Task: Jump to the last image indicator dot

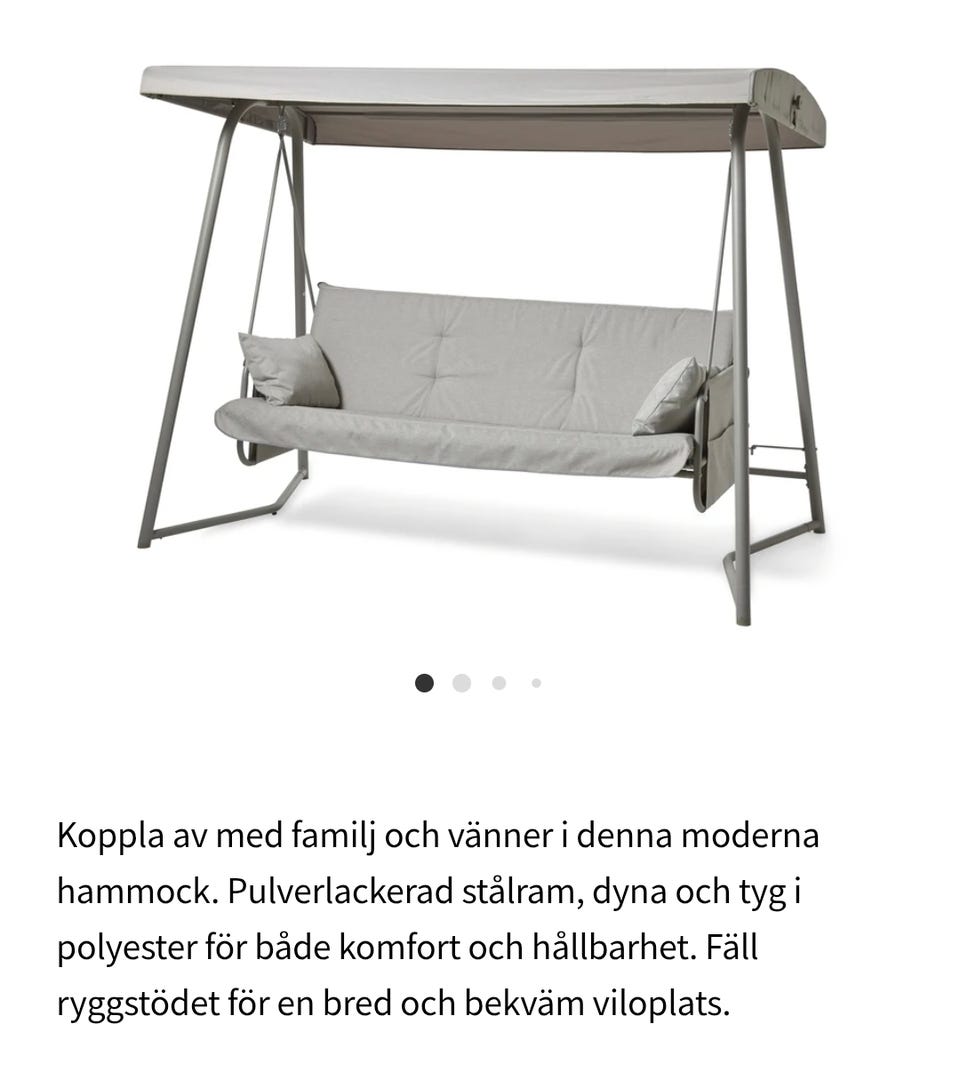Action: [537, 684]
